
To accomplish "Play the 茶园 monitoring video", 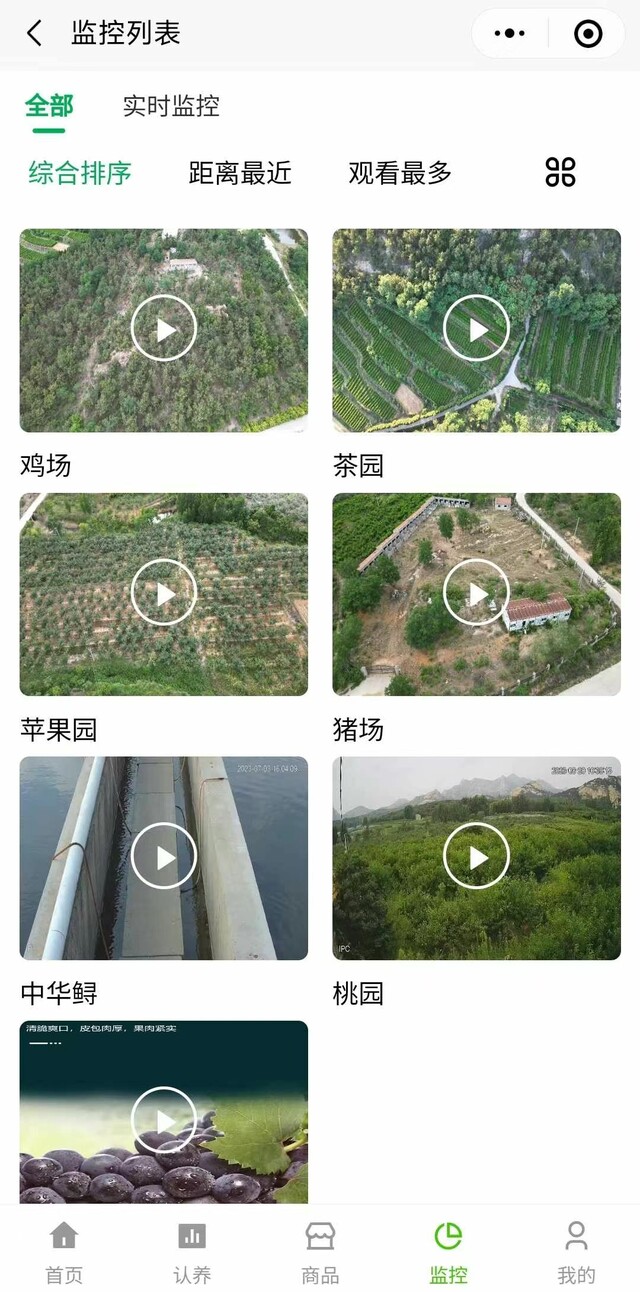I will 476,329.
